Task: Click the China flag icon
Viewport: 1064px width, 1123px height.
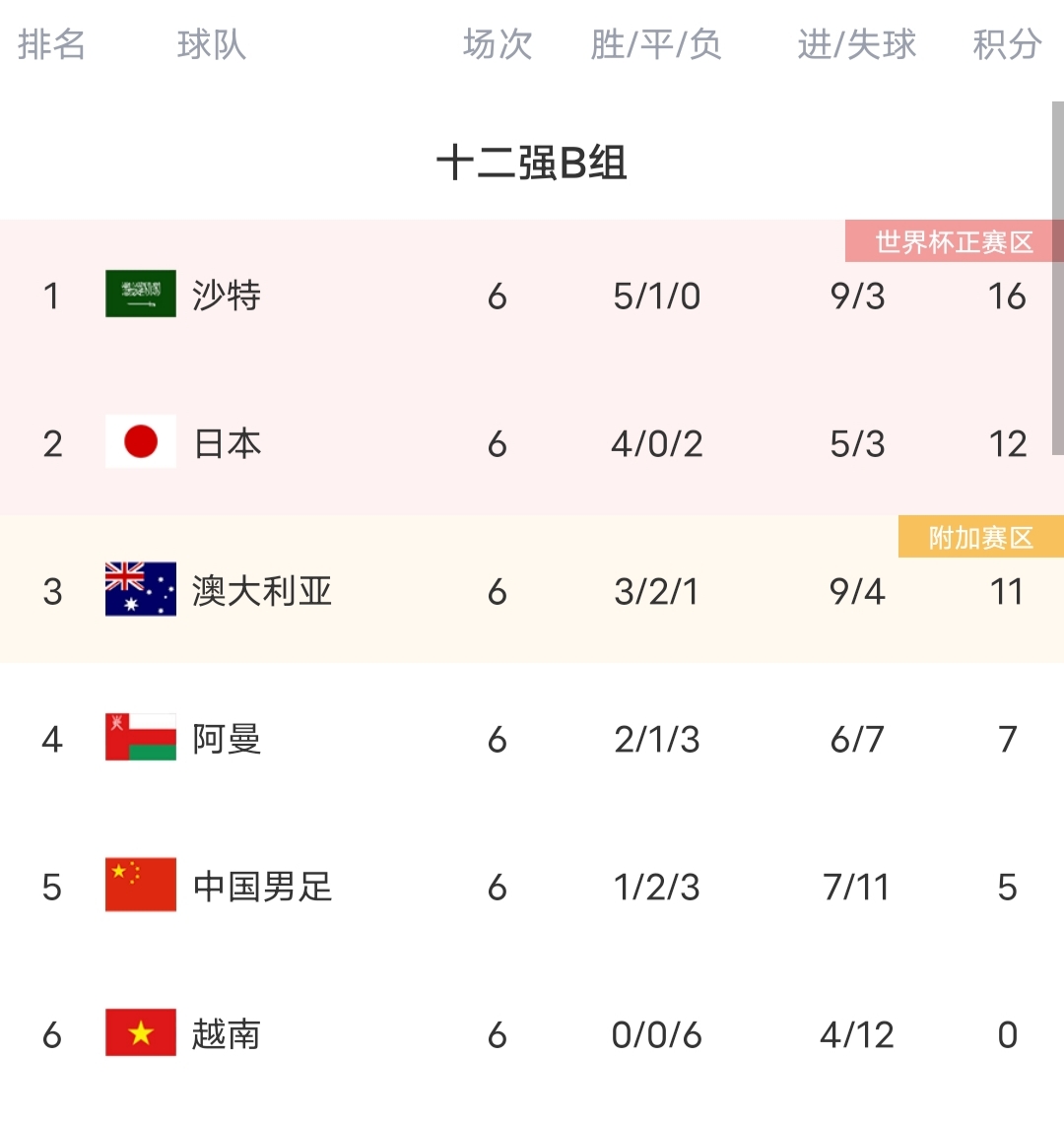Action: [139, 887]
